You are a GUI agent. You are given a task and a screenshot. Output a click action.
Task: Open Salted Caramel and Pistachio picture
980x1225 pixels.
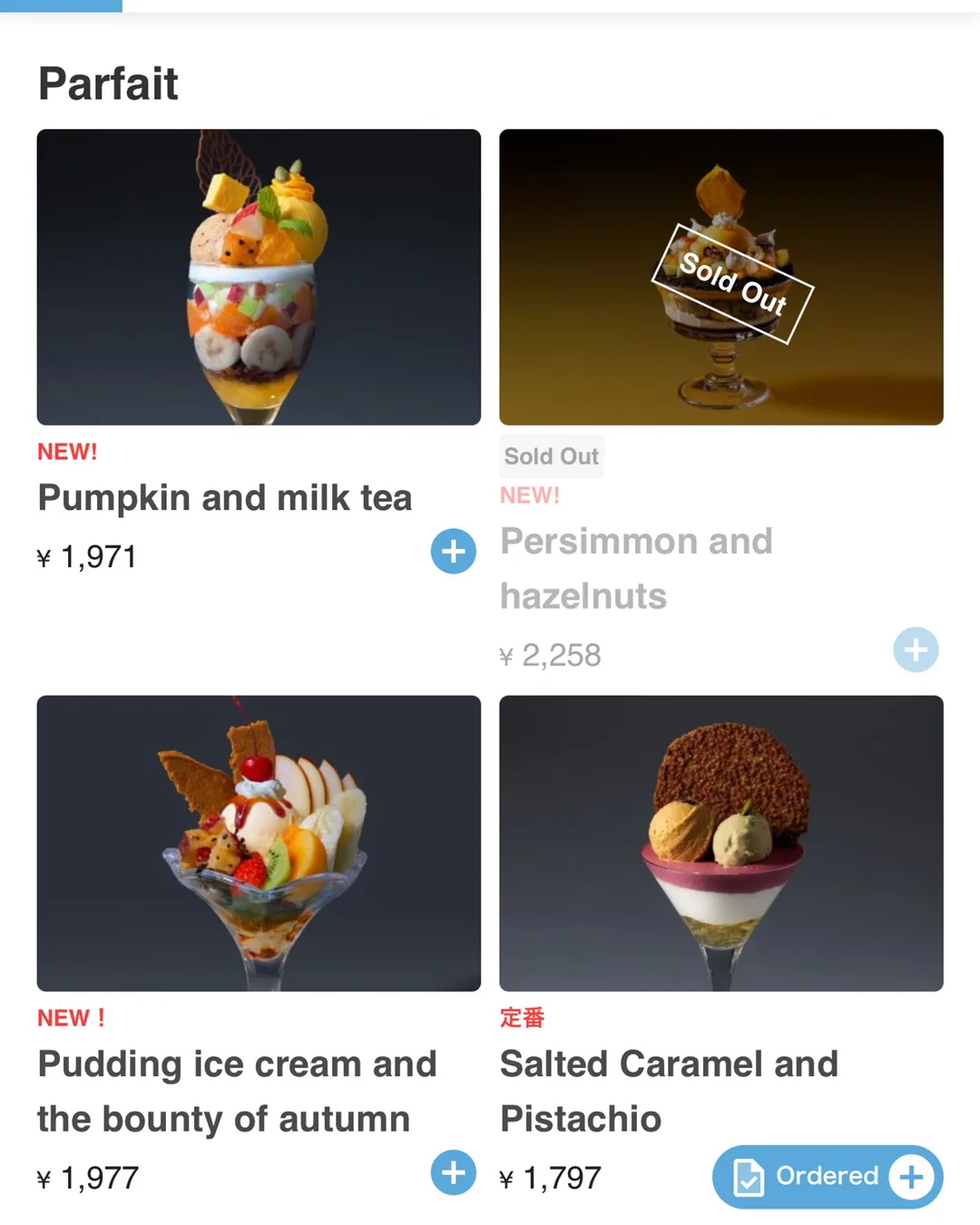coord(721,843)
